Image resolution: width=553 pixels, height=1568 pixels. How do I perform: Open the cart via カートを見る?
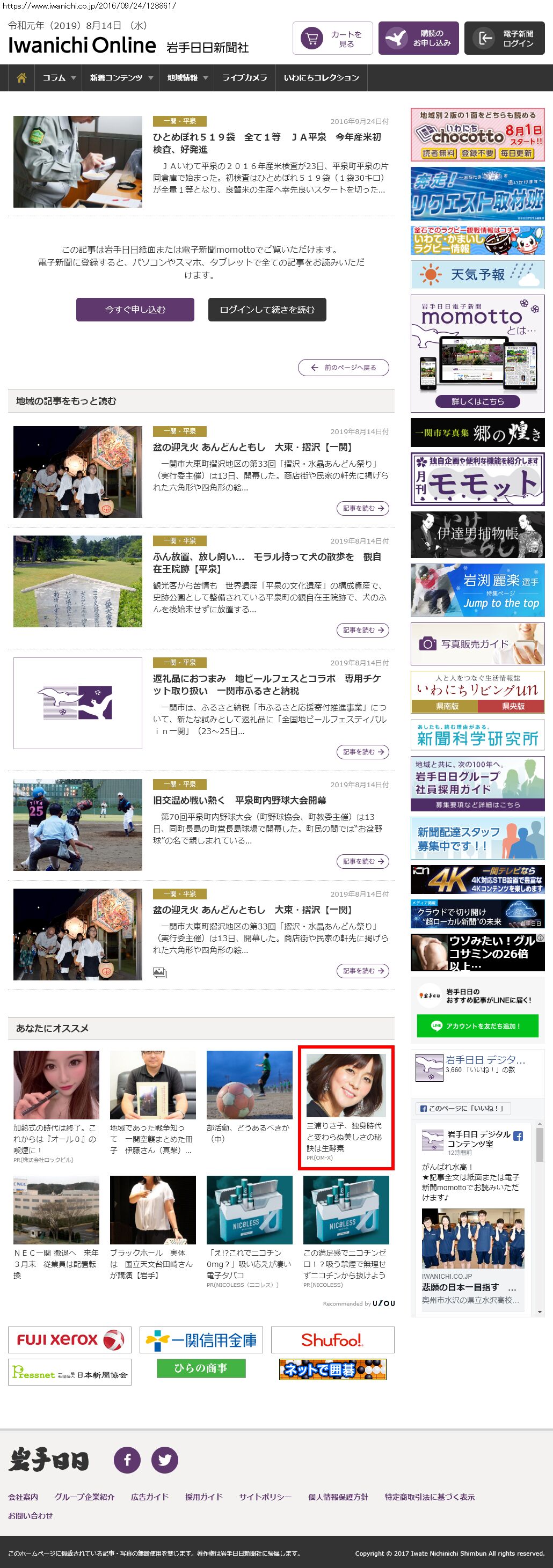332,38
